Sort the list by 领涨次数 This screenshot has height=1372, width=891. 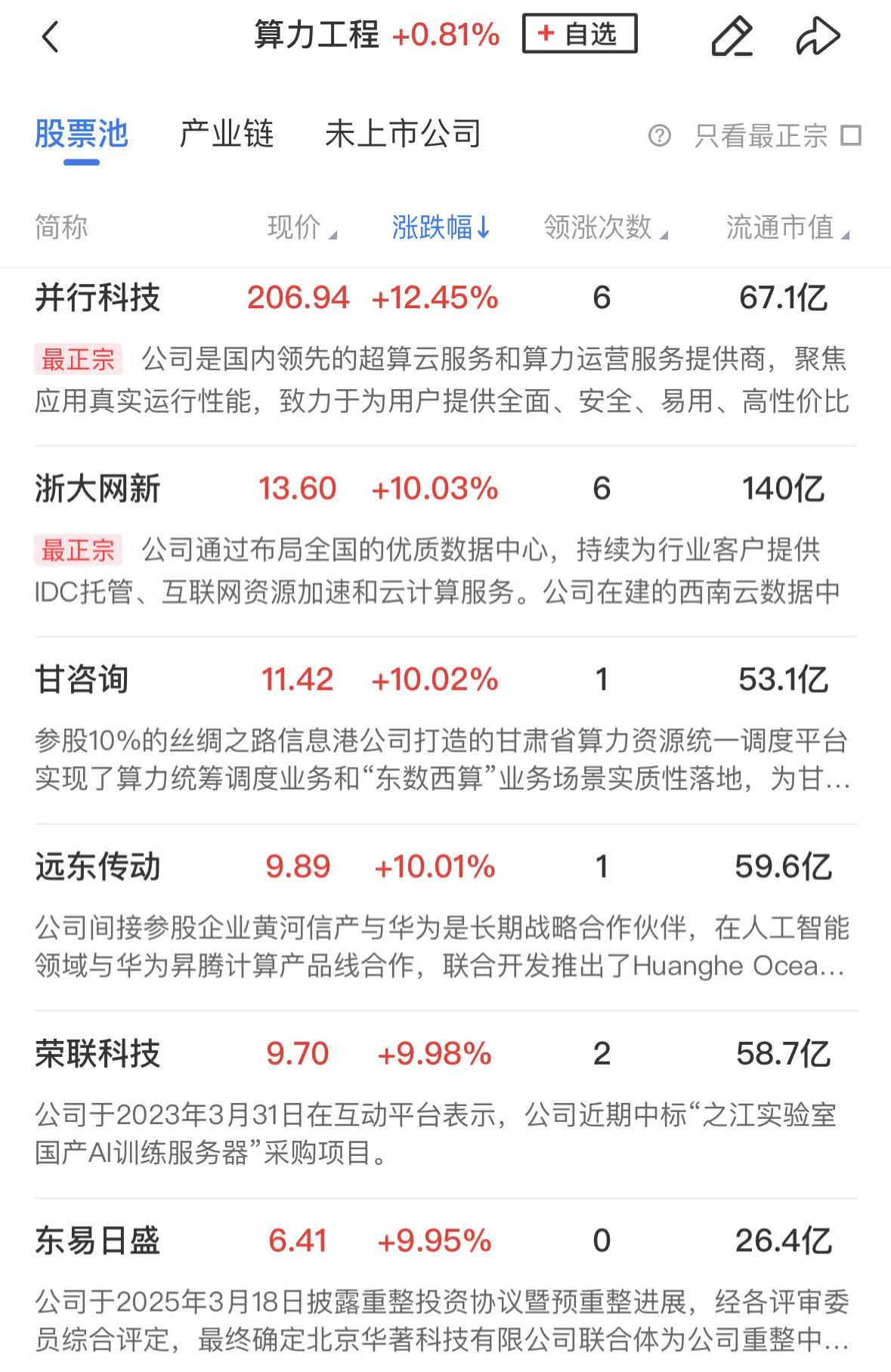click(x=605, y=227)
